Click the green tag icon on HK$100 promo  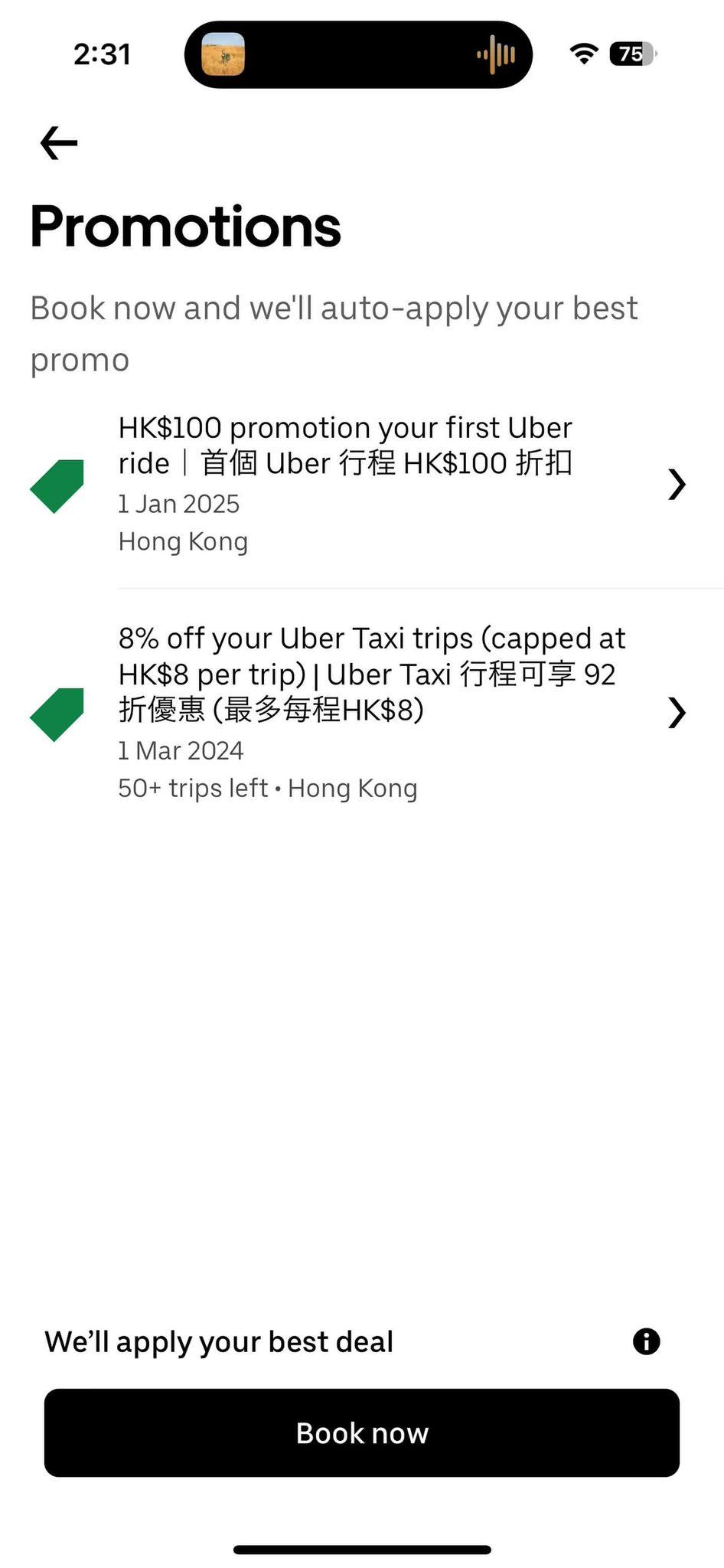[x=56, y=484]
